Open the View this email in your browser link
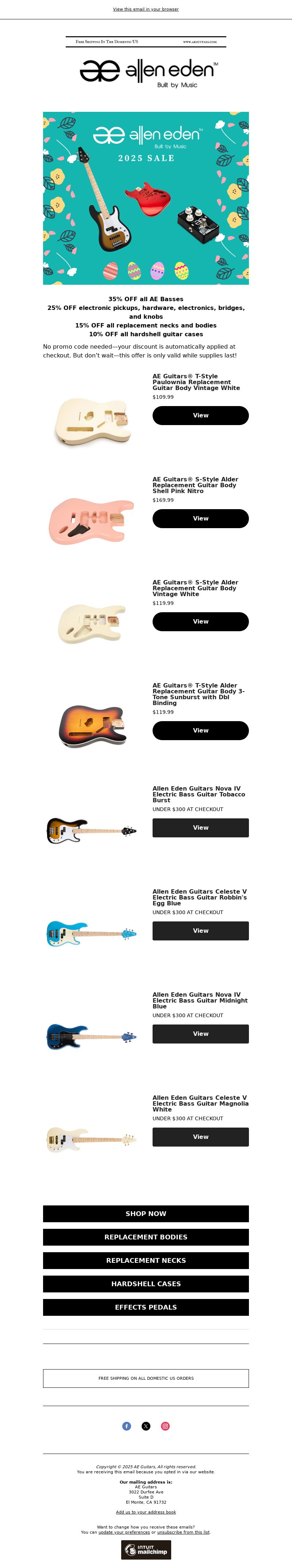Screen dimensions: 292x1568 tap(145, 9)
